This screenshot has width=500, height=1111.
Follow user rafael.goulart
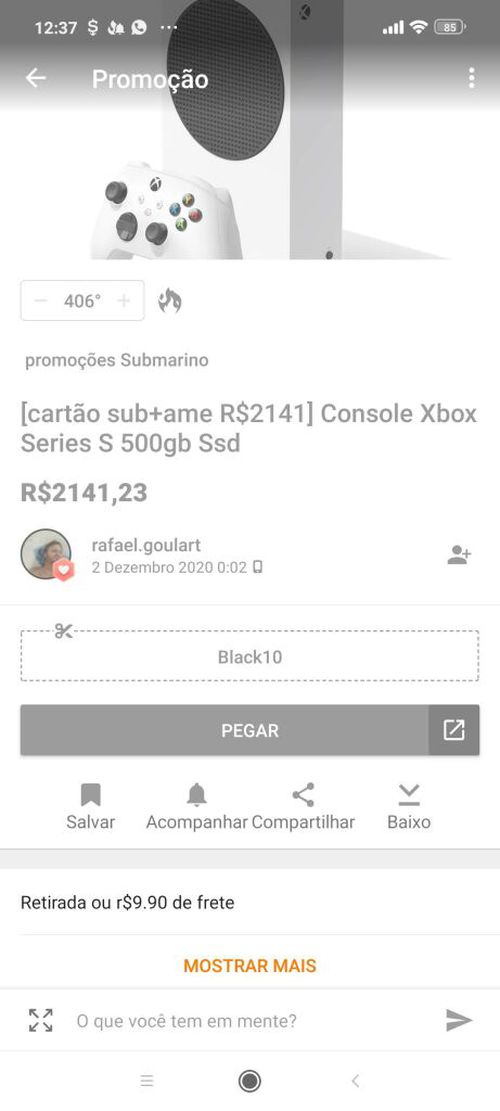coord(459,555)
